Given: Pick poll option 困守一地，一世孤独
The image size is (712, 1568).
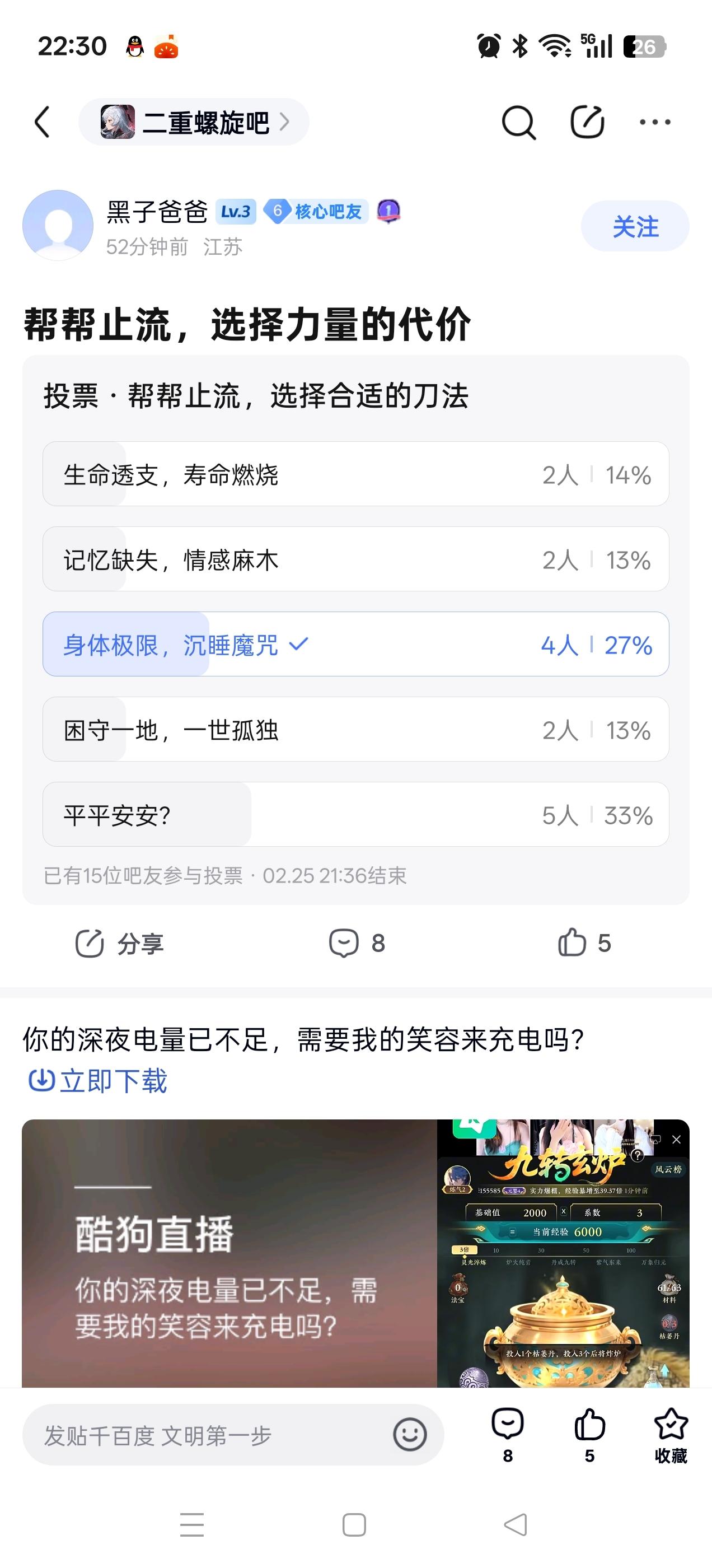Looking at the screenshot, I should coord(355,730).
